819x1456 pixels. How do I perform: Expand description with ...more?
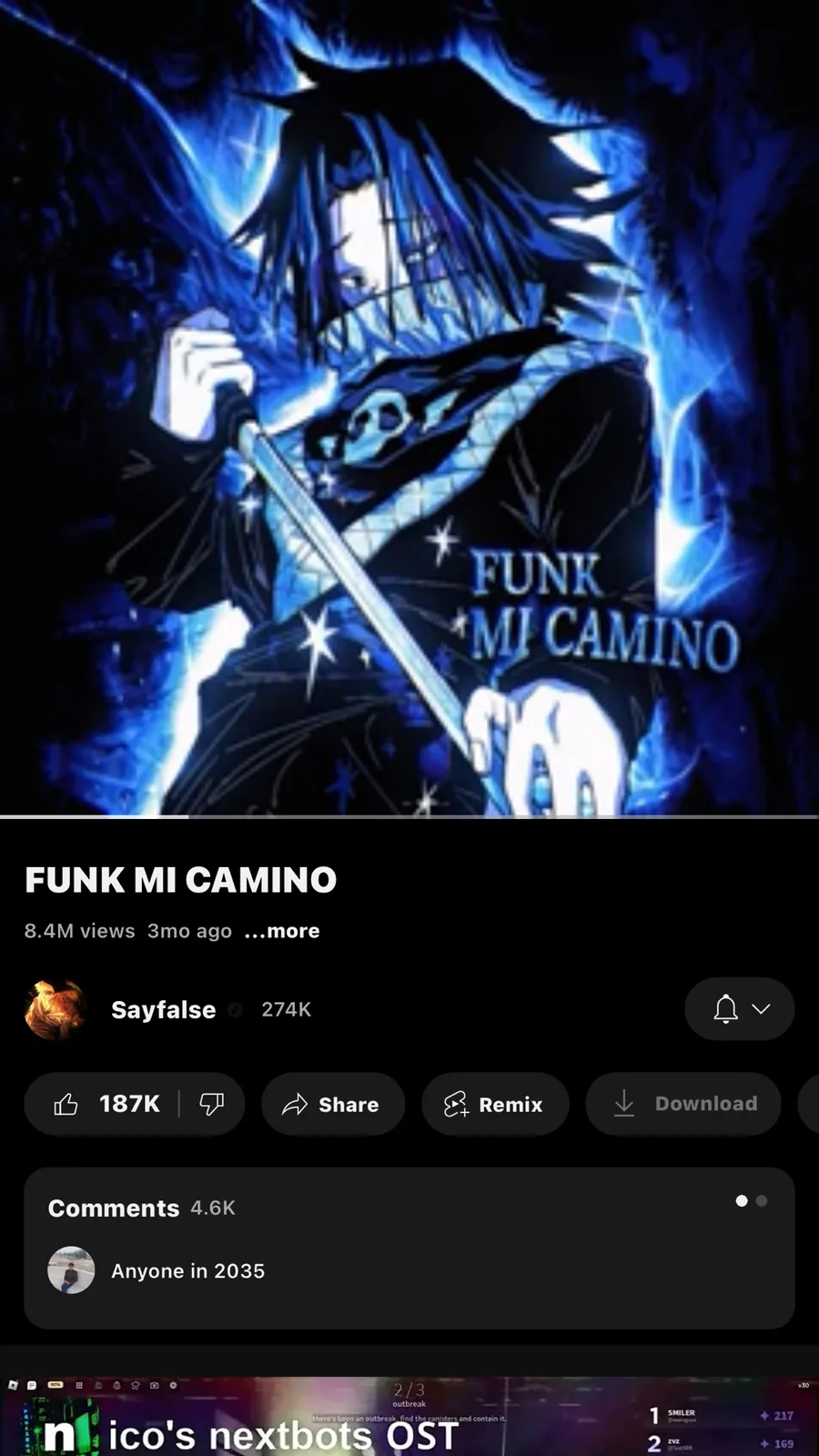pos(282,931)
